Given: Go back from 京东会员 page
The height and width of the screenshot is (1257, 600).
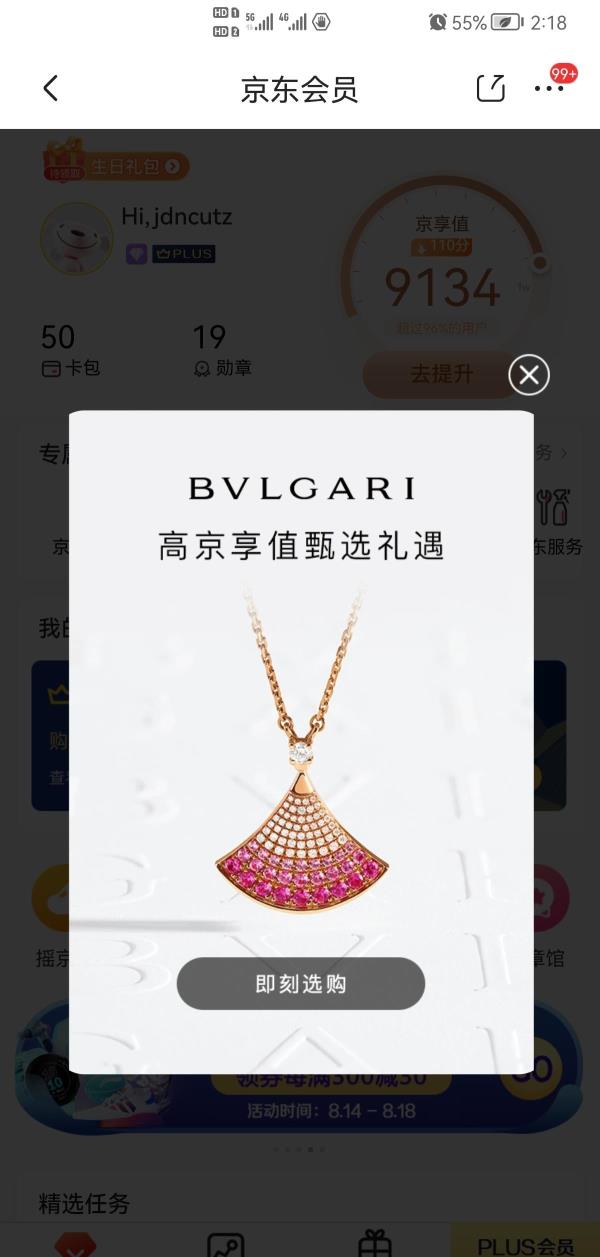Looking at the screenshot, I should [x=51, y=89].
